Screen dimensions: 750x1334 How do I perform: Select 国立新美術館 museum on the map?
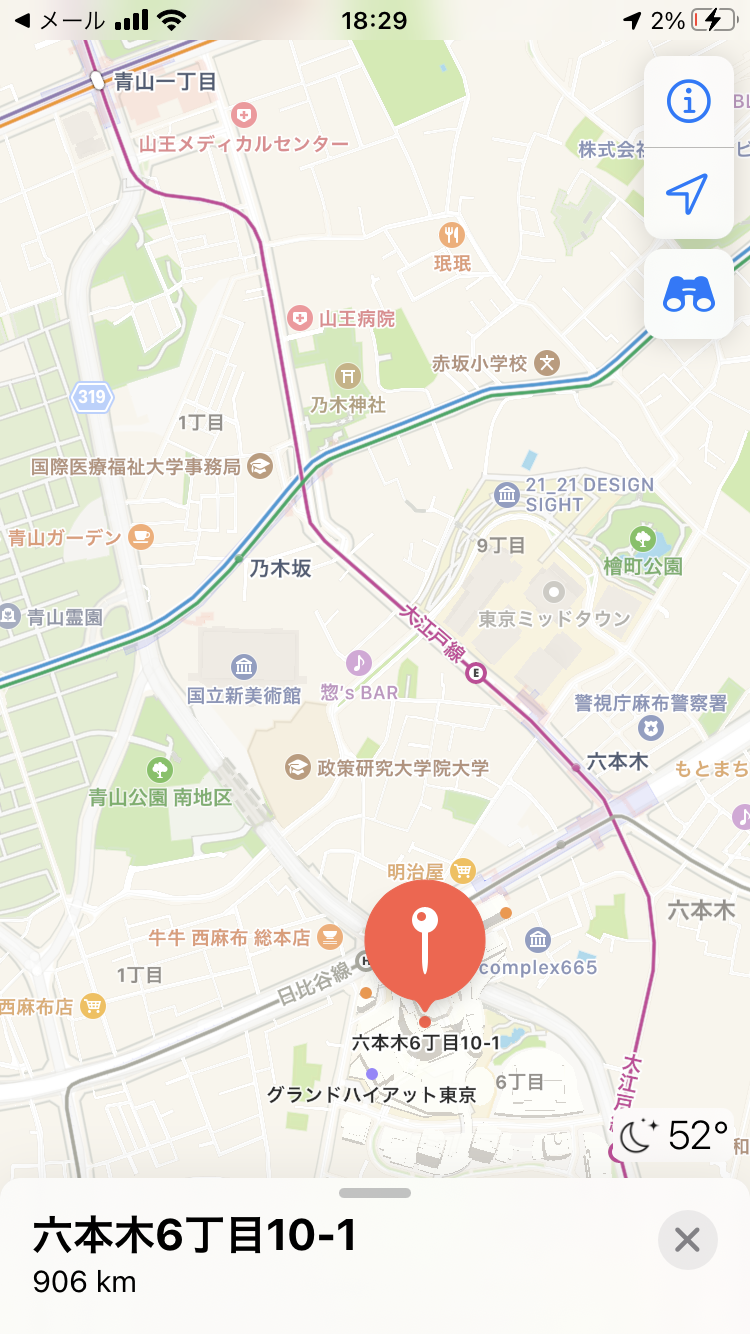[243, 667]
